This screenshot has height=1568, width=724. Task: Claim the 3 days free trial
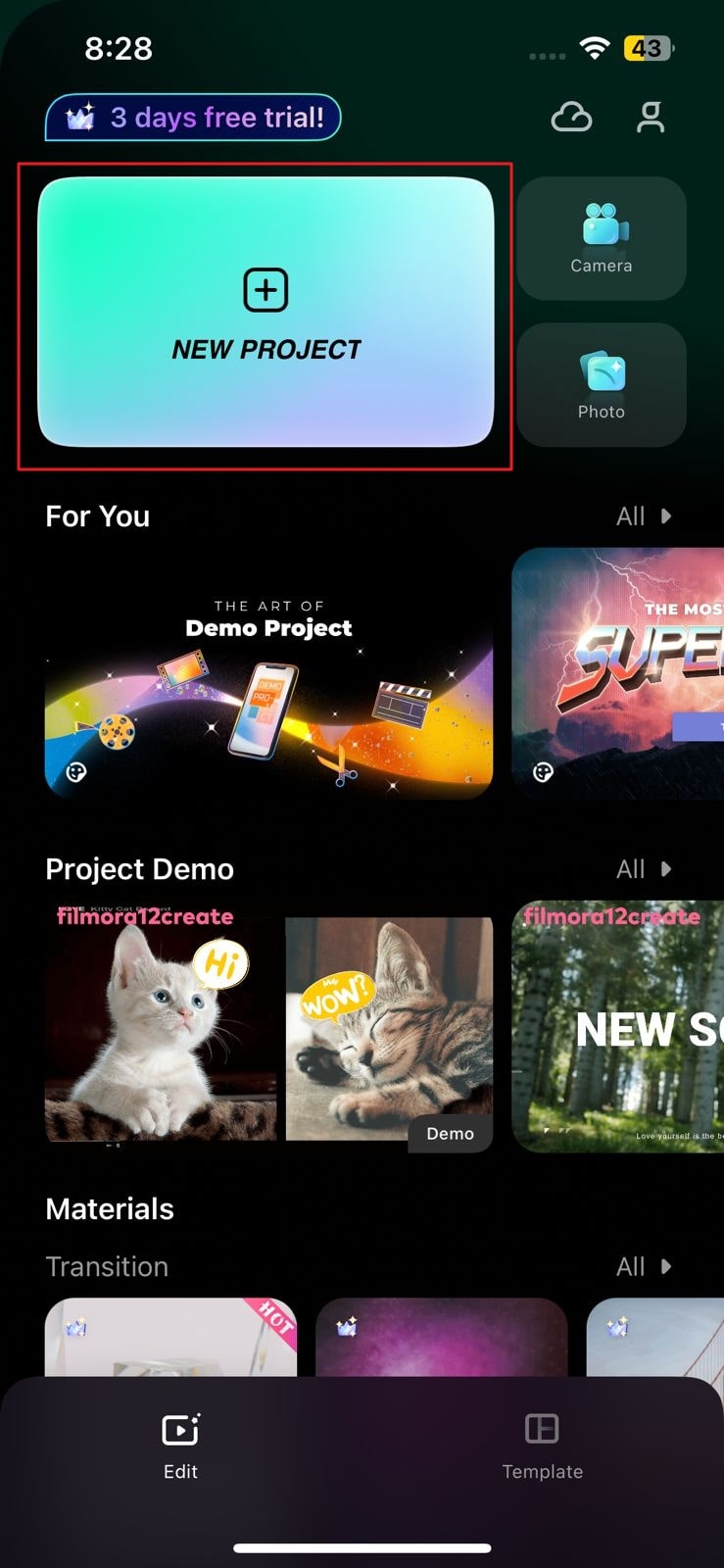(193, 118)
